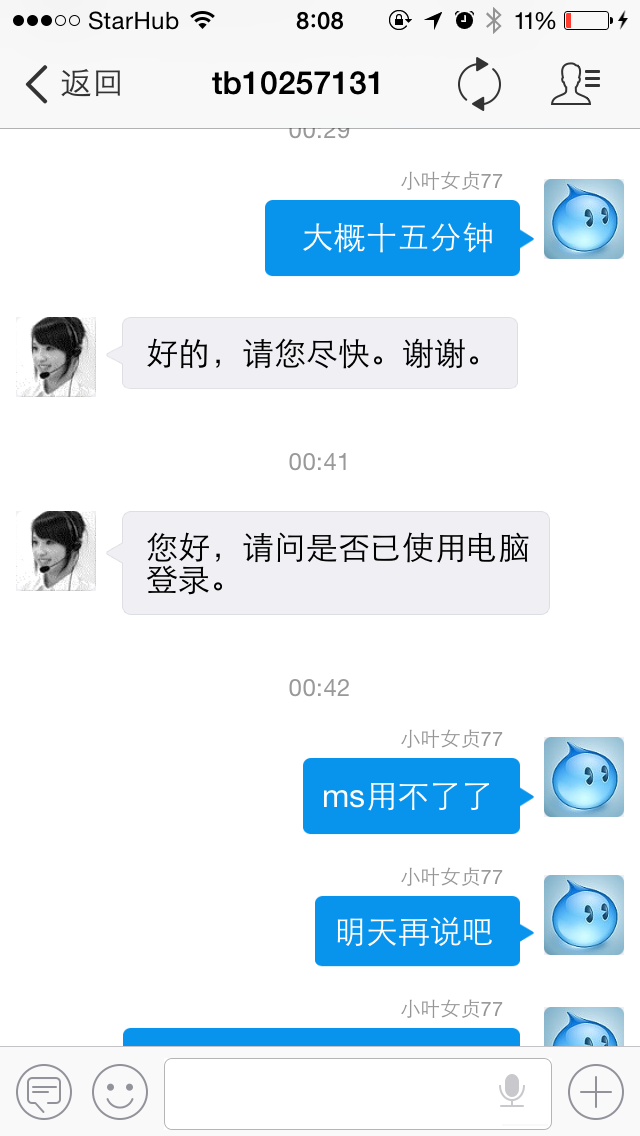The width and height of the screenshot is (640, 1136).
Task: Tap the refresh sync icon
Action: coord(479,84)
